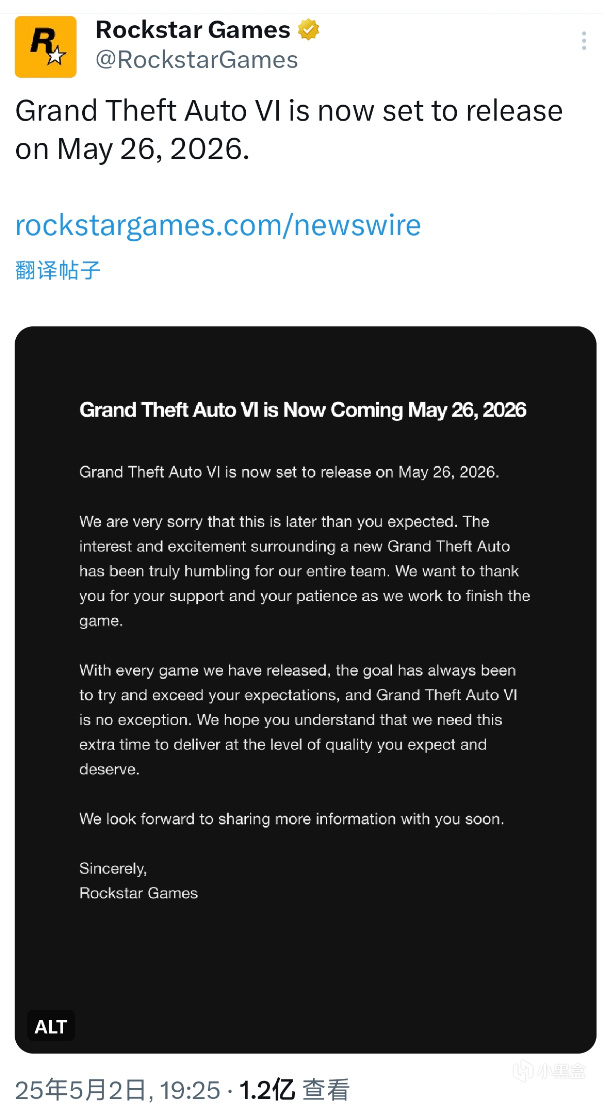This screenshot has height=1107, width=603.
Task: Open the @RockstarGames account name
Action: pyautogui.click(x=197, y=60)
